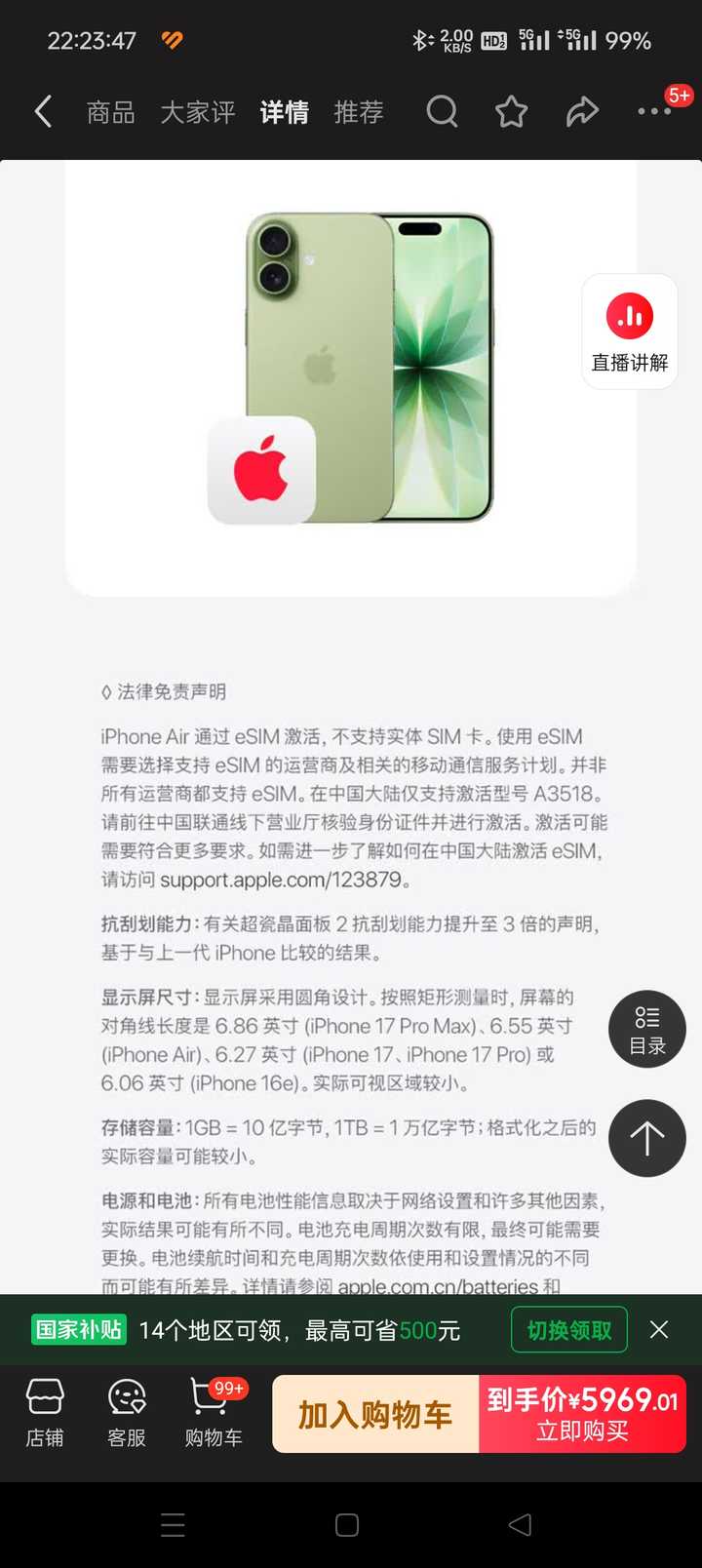Viewport: 702px width, 1568px height.
Task: Switch to the 推荐 tab
Action: [x=359, y=113]
